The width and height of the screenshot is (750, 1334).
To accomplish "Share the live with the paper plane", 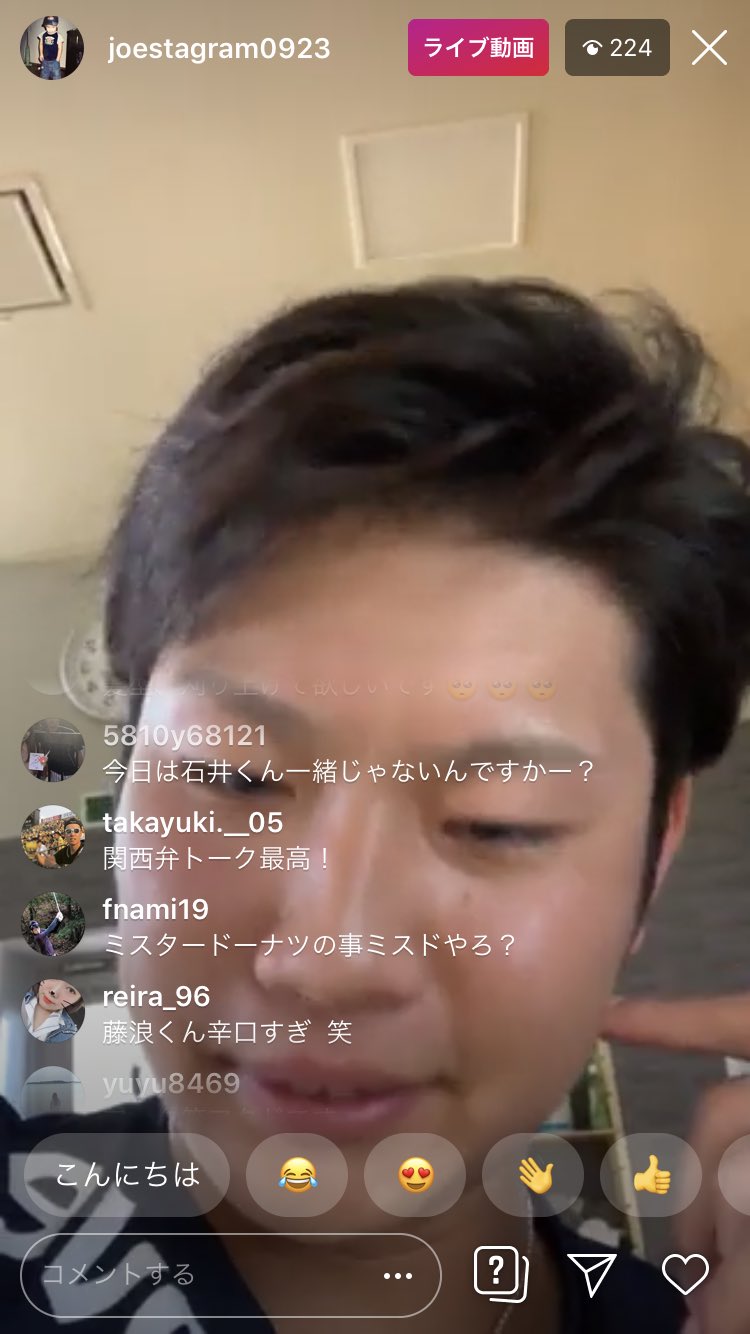I will 591,1275.
